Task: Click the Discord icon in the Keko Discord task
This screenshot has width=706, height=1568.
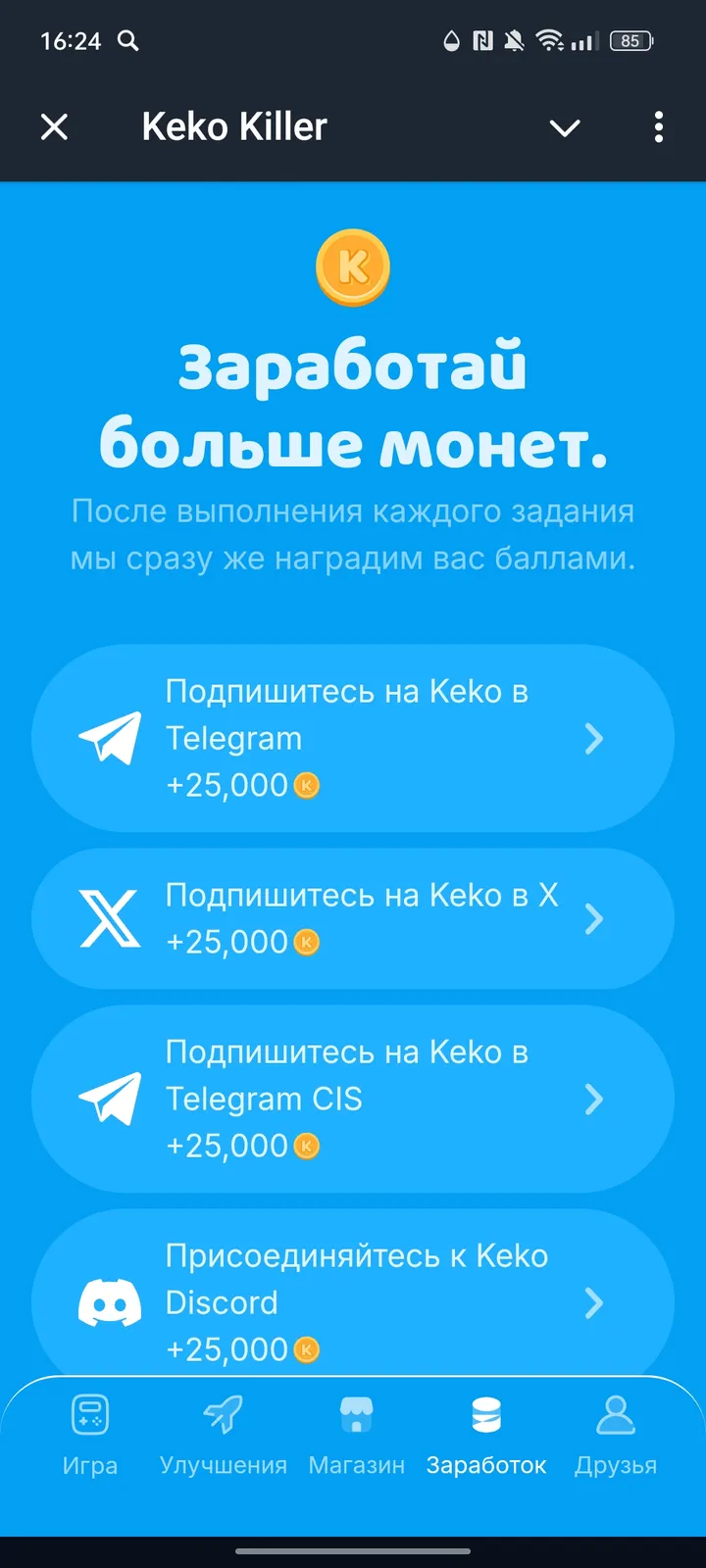Action: click(111, 1303)
